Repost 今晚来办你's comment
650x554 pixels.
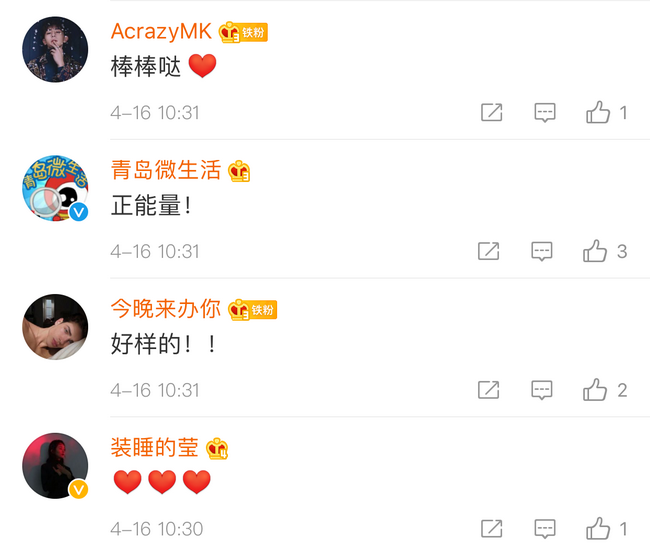coord(489,390)
